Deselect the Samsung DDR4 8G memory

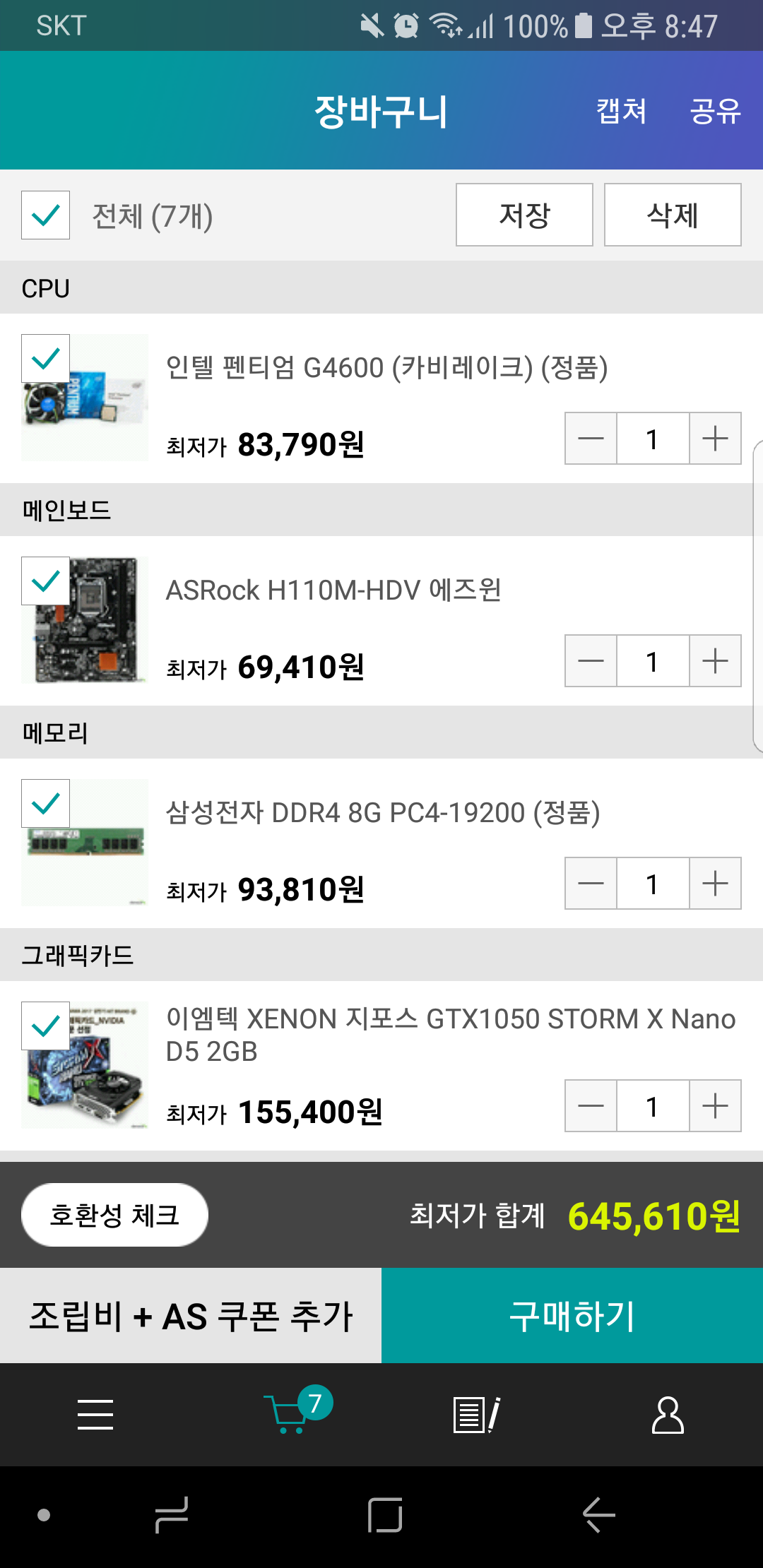pos(45,803)
